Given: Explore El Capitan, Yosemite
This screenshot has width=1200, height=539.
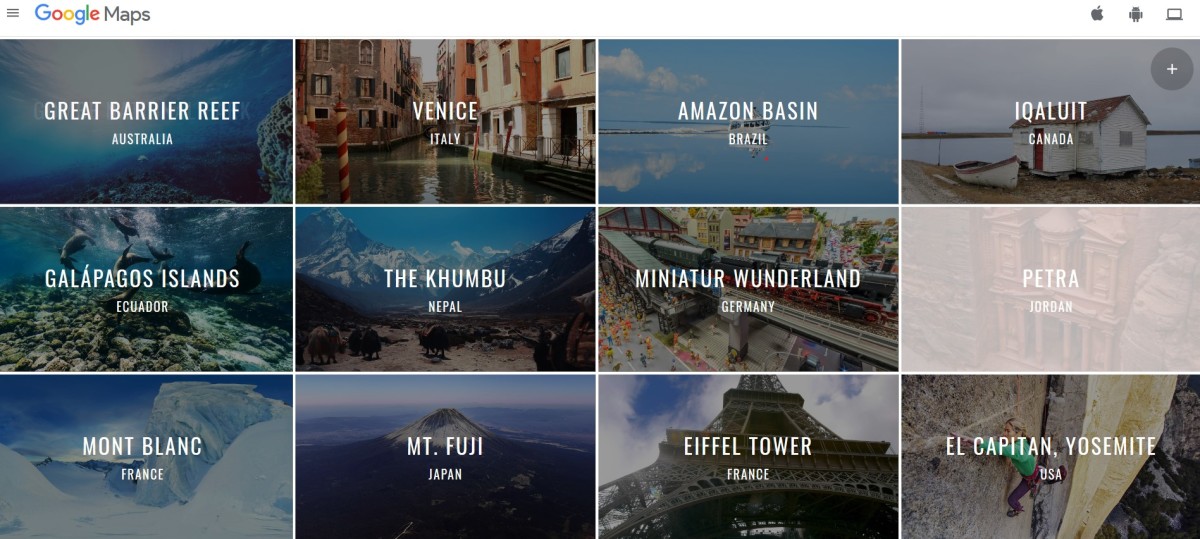Looking at the screenshot, I should 1050,456.
